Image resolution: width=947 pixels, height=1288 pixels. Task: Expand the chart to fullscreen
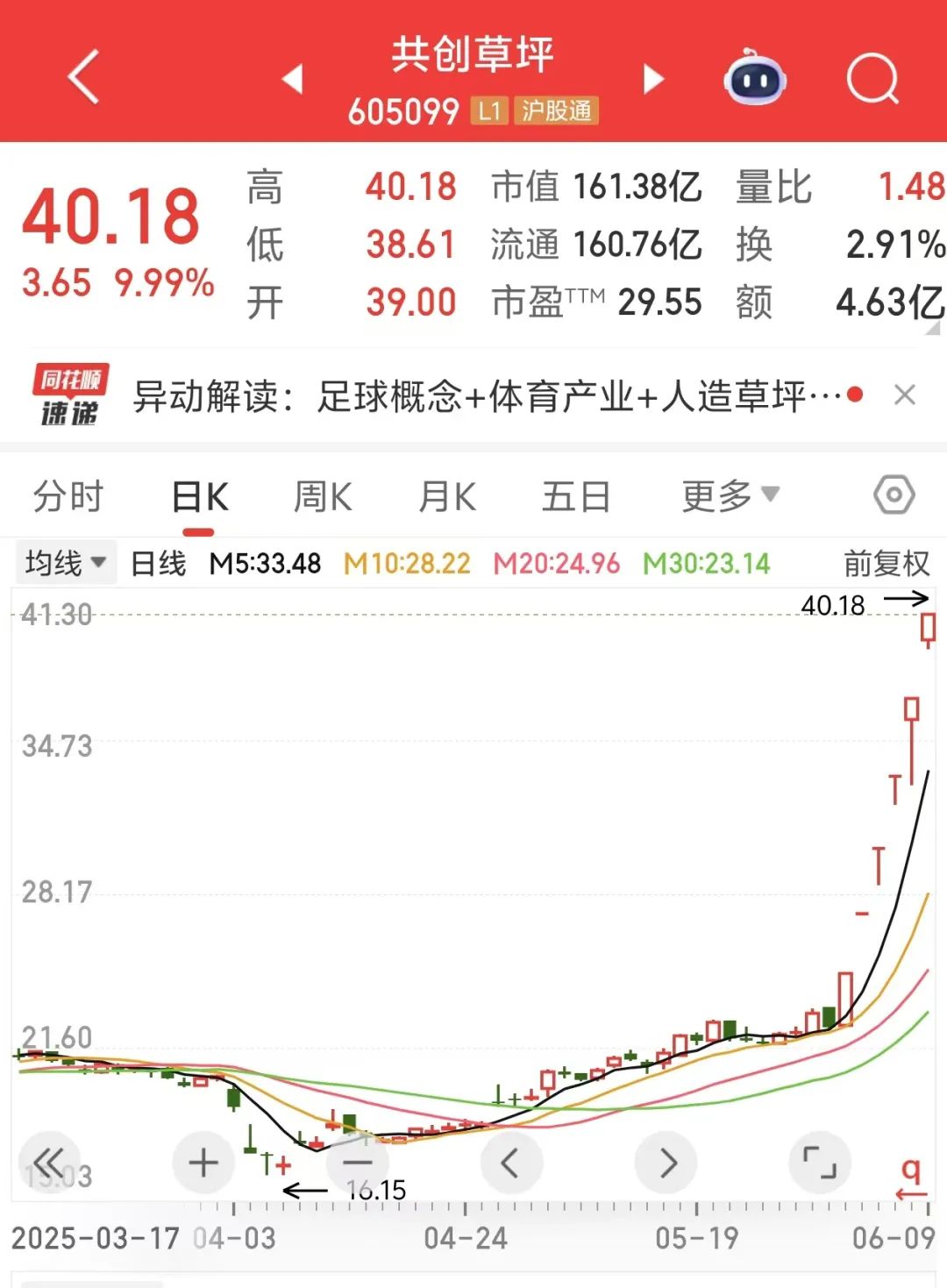(819, 1162)
